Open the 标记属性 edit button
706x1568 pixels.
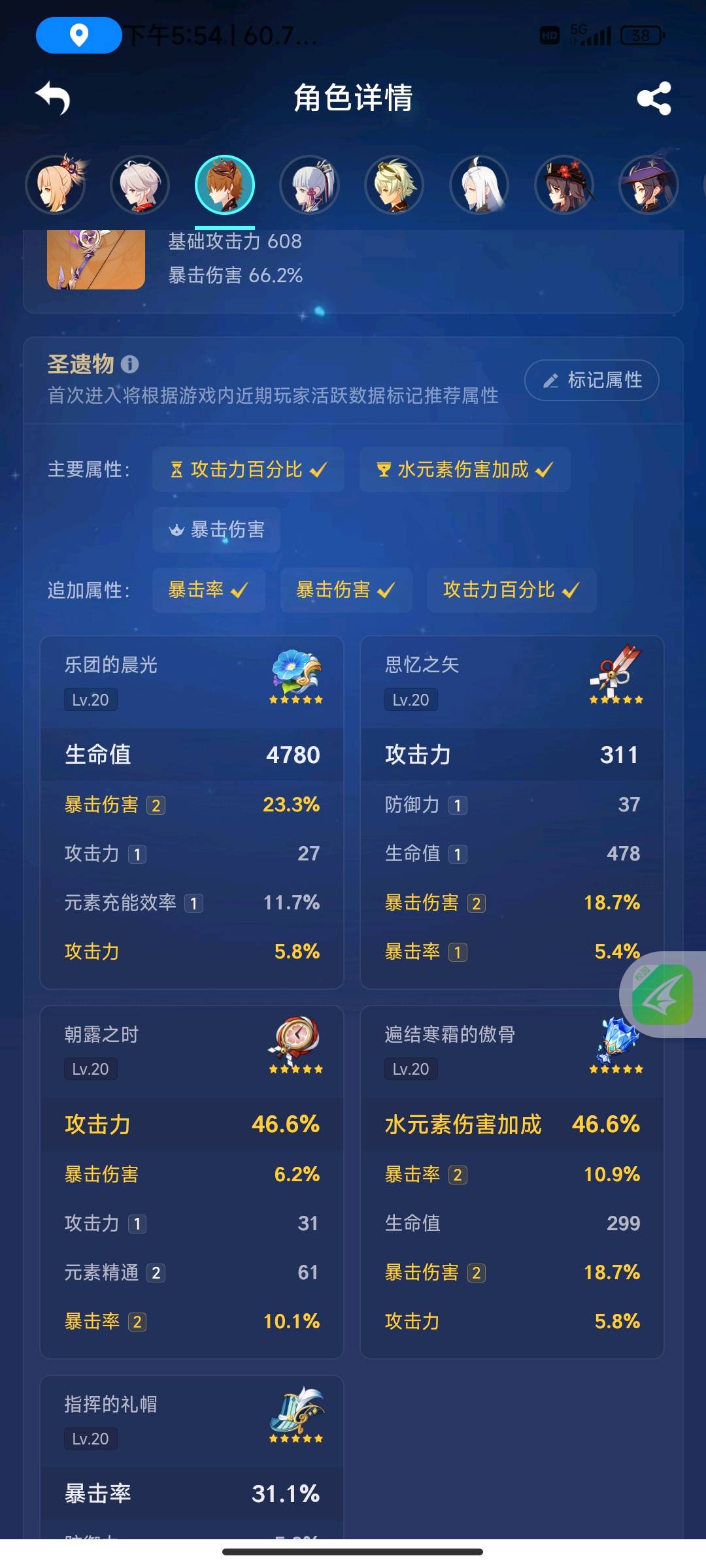(592, 380)
